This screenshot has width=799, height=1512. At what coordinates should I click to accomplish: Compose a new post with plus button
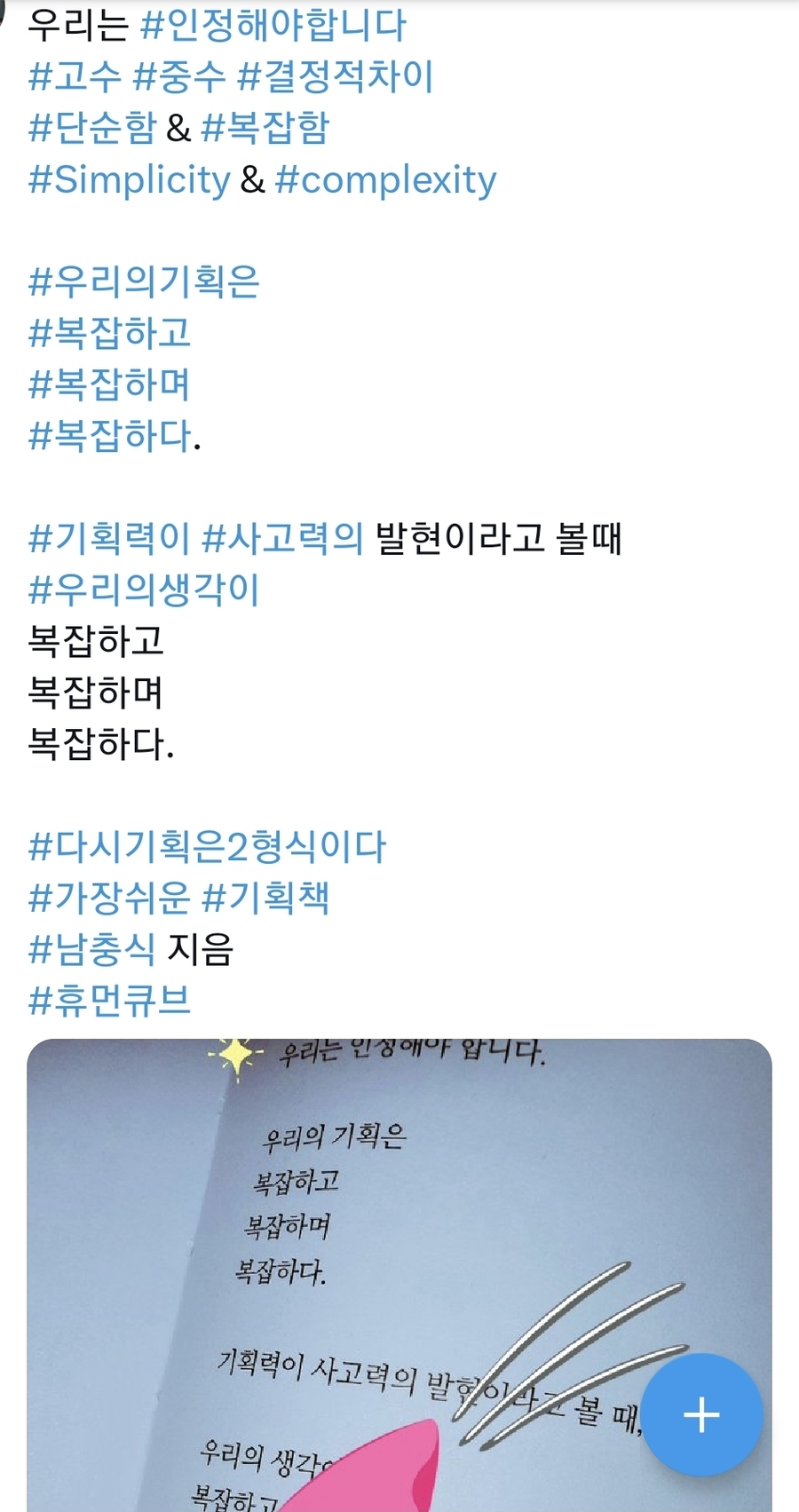coord(701,1414)
